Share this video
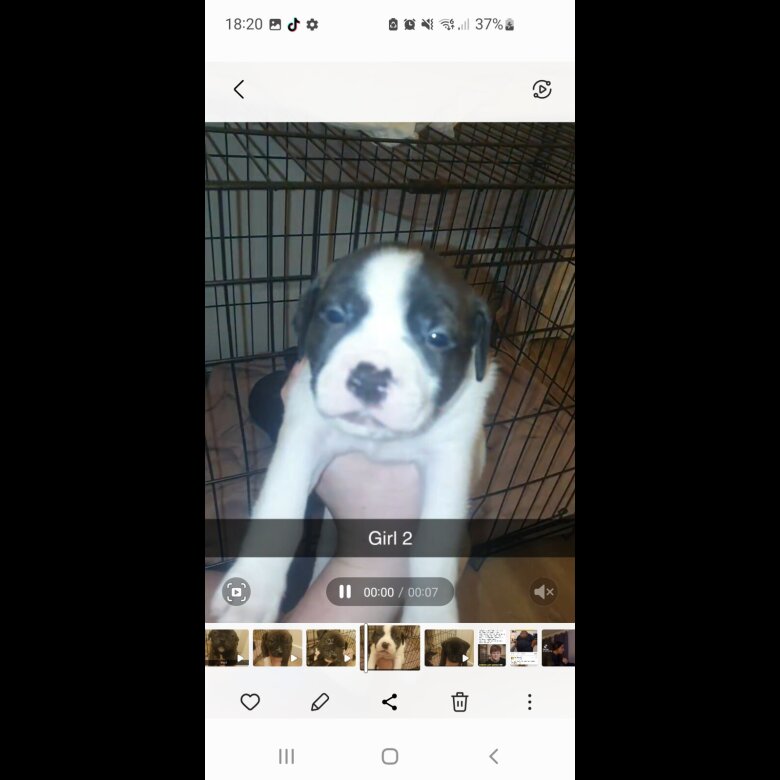This screenshot has width=780, height=780. (390, 702)
